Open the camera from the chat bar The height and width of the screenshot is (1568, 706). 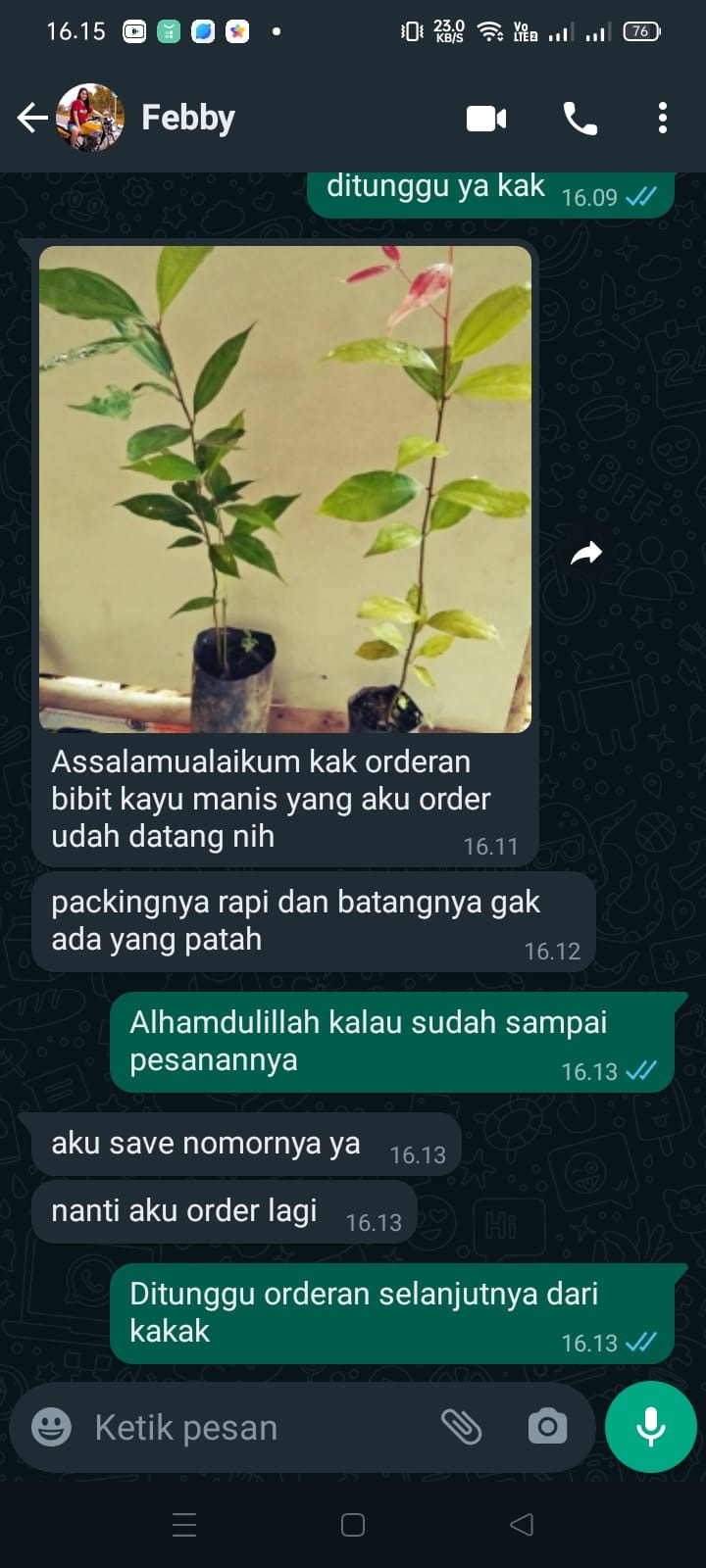tap(546, 1427)
